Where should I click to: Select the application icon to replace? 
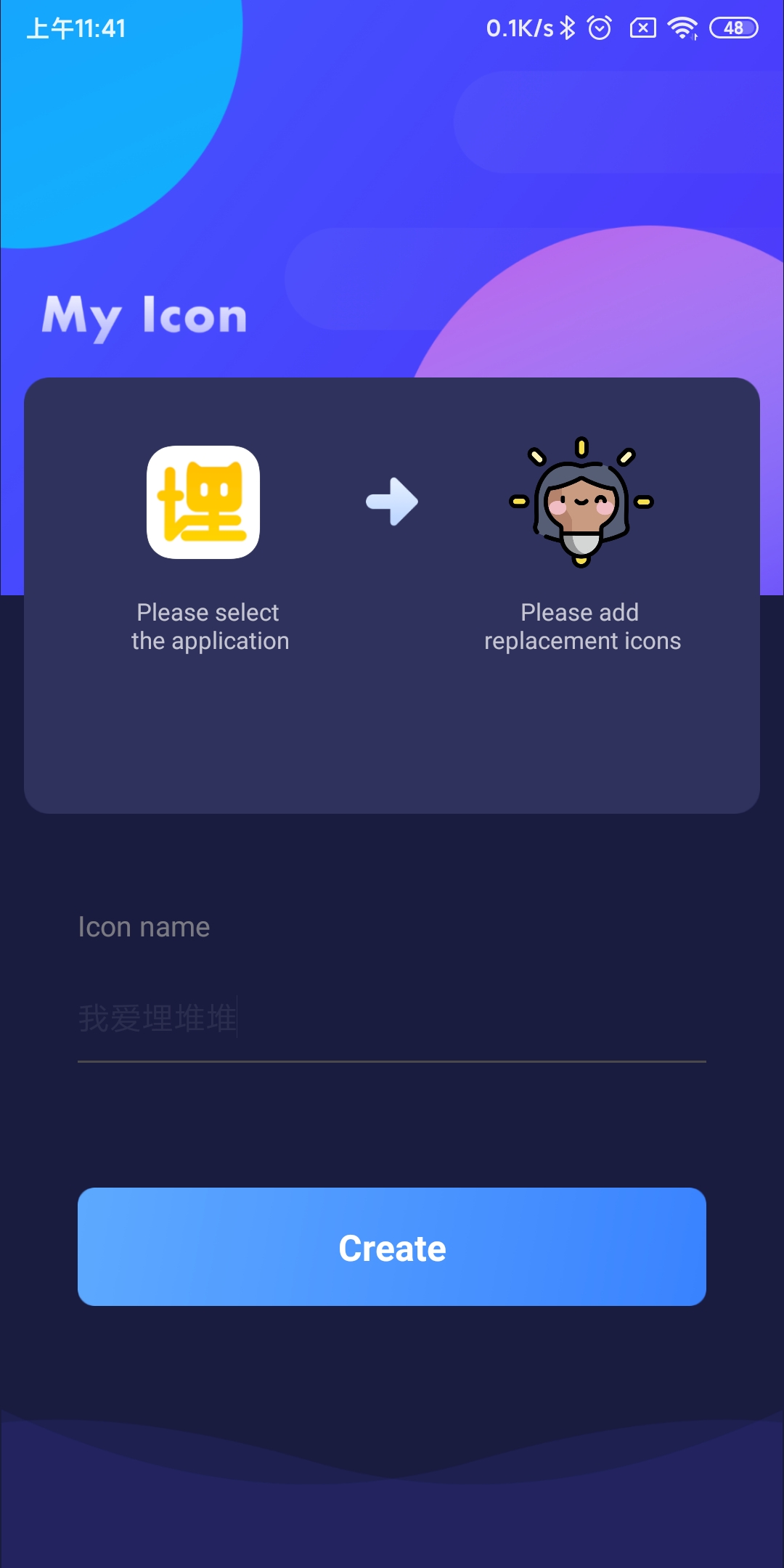pos(203,502)
